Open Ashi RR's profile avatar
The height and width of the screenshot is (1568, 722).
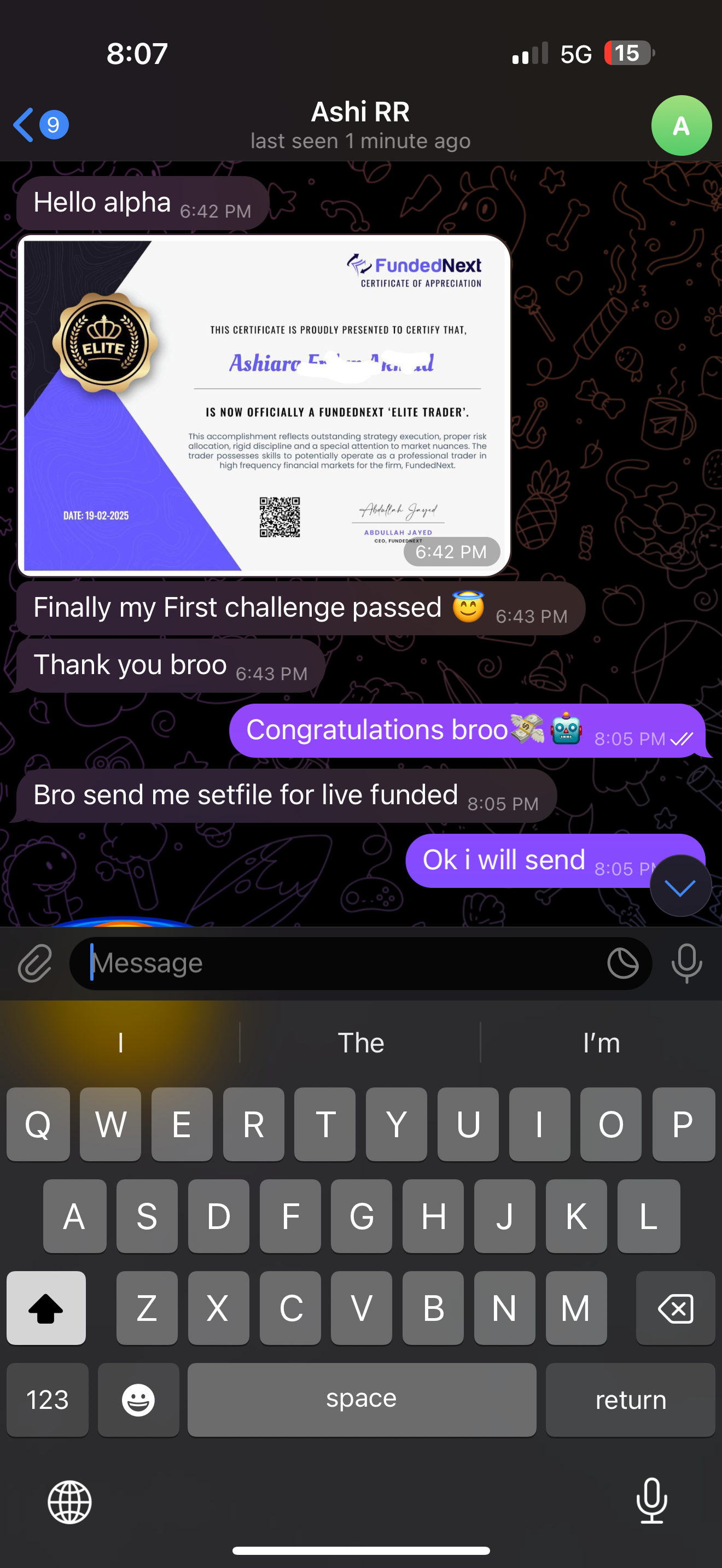[680, 125]
